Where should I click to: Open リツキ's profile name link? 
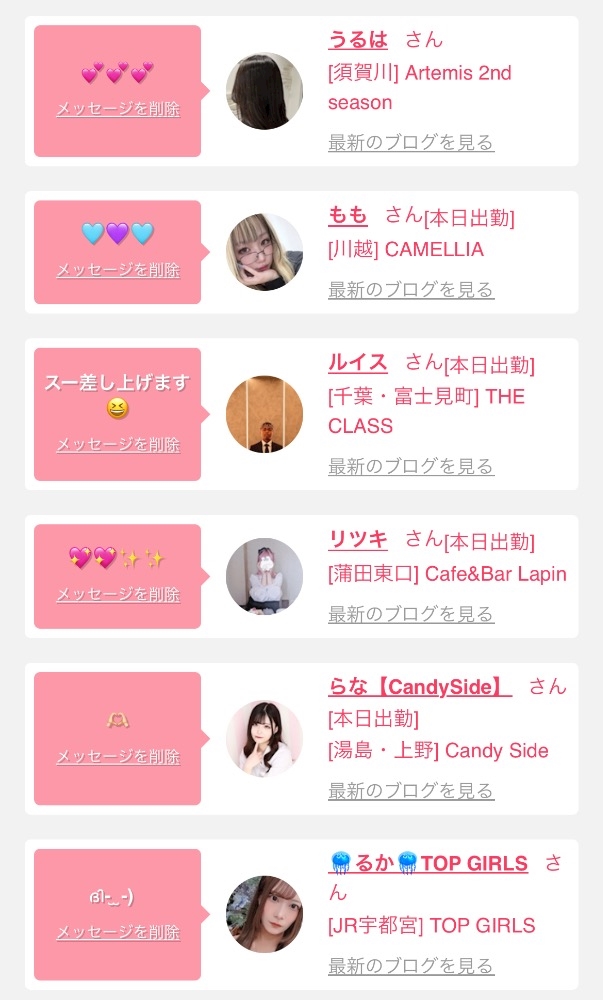pyautogui.click(x=357, y=539)
